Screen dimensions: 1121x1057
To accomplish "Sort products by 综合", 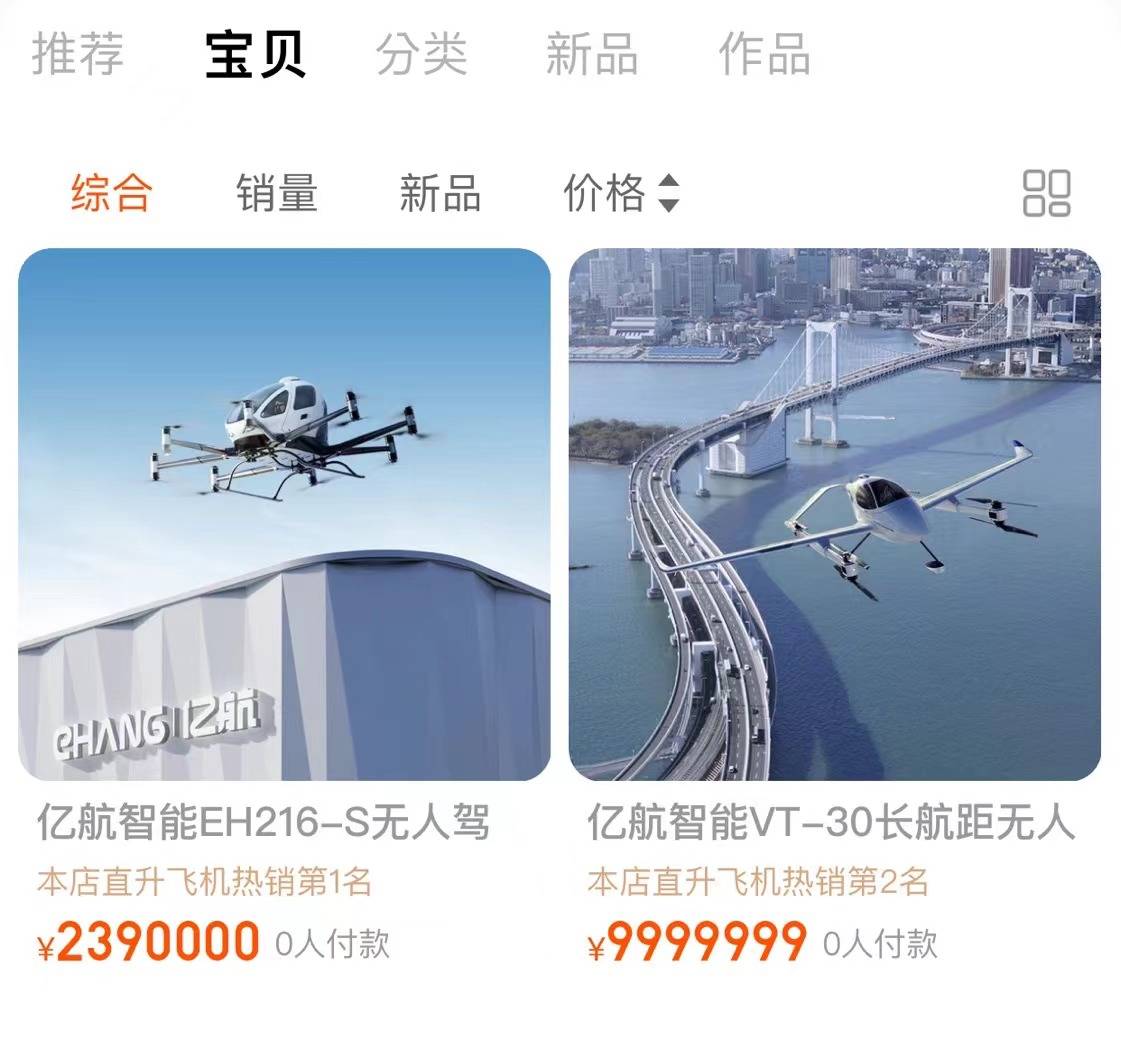I will tap(111, 192).
